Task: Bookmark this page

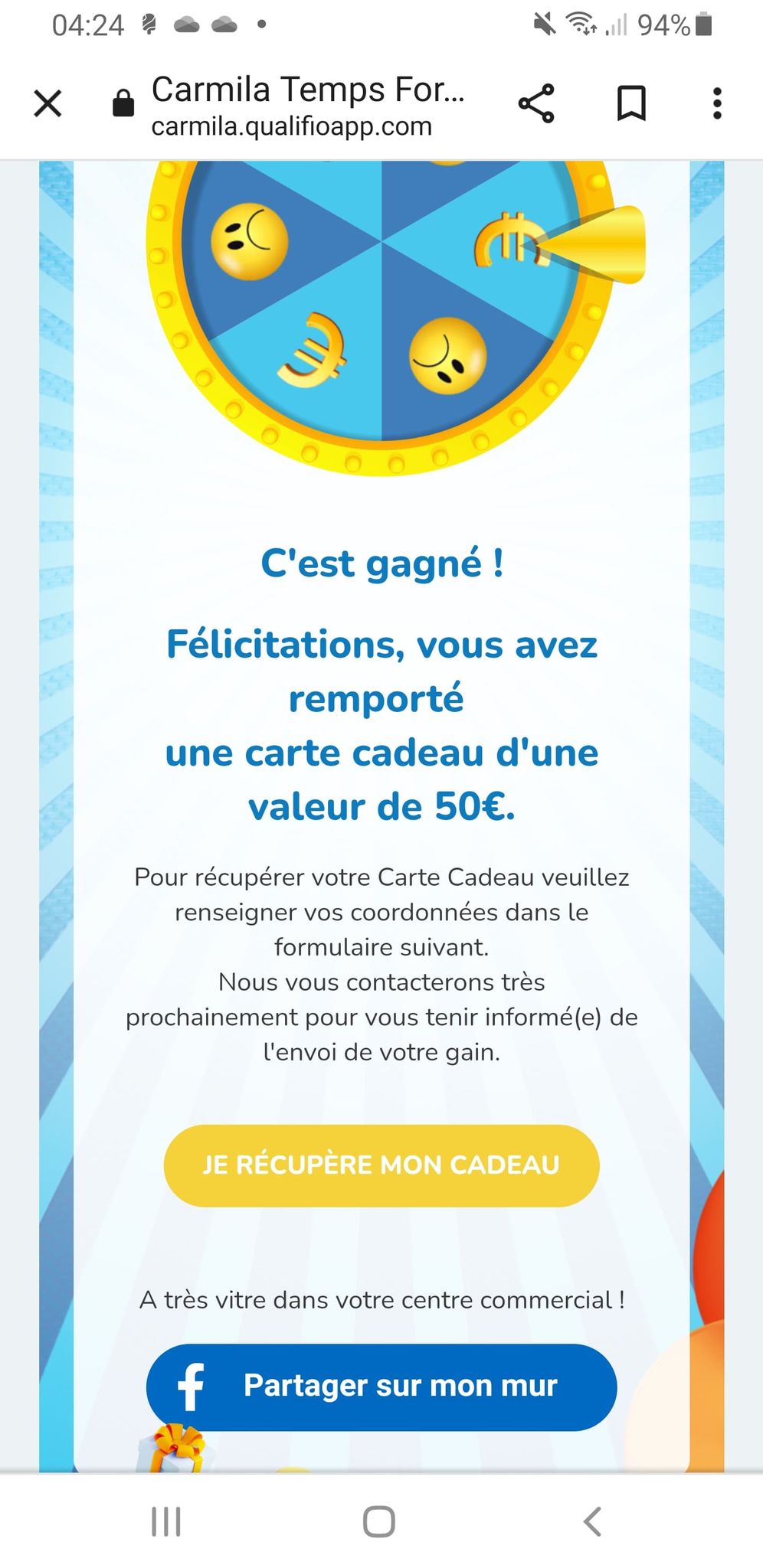Action: click(x=631, y=103)
